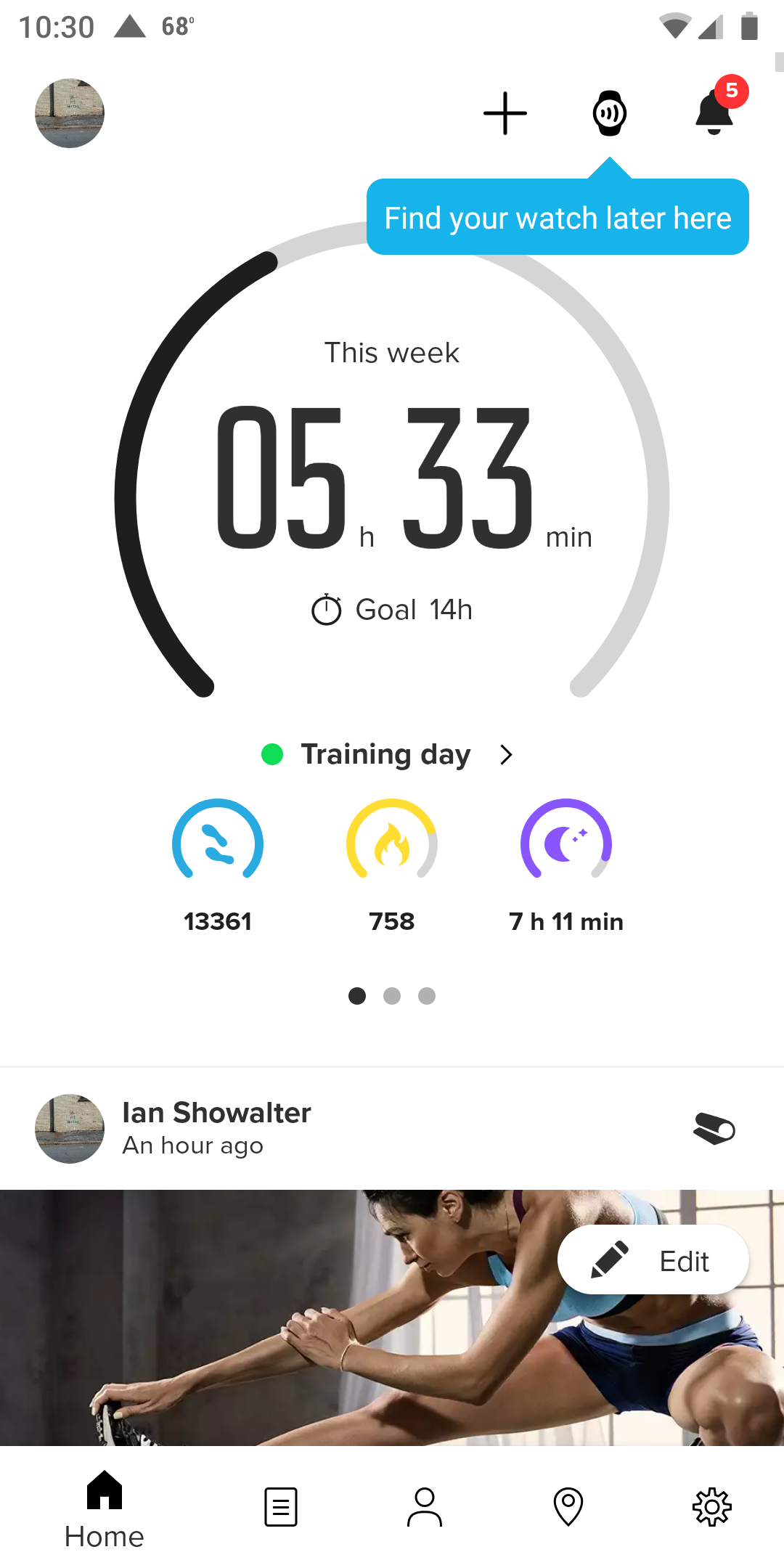Expand the Training day details
The image size is (784, 1568).
[388, 755]
